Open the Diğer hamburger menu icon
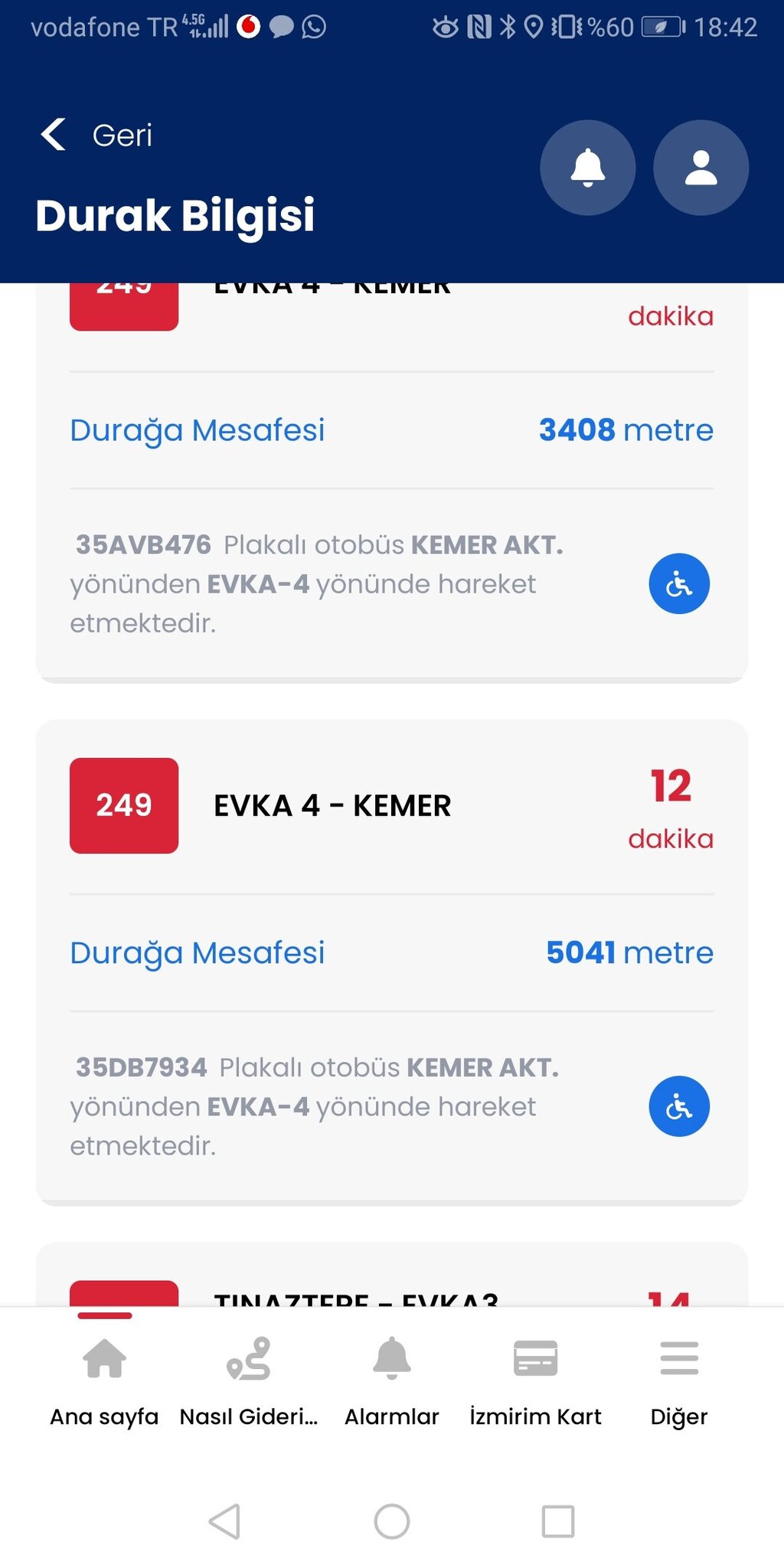784x1568 pixels. 677,1359
